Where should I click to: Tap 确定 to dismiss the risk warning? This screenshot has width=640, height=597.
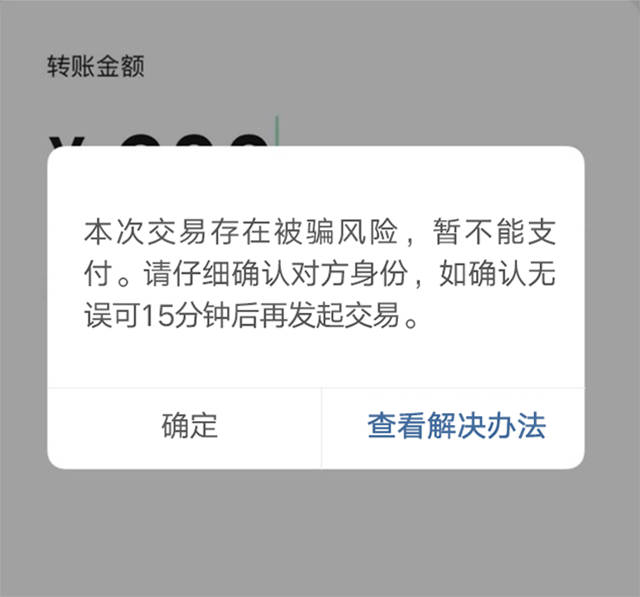click(189, 426)
